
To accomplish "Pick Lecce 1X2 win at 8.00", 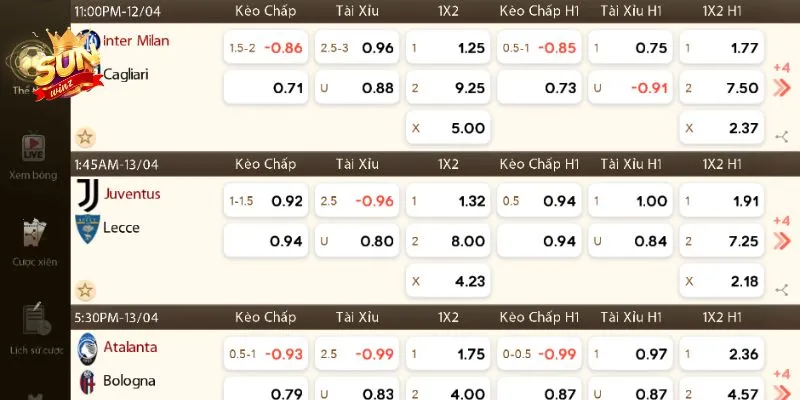I will point(448,240).
